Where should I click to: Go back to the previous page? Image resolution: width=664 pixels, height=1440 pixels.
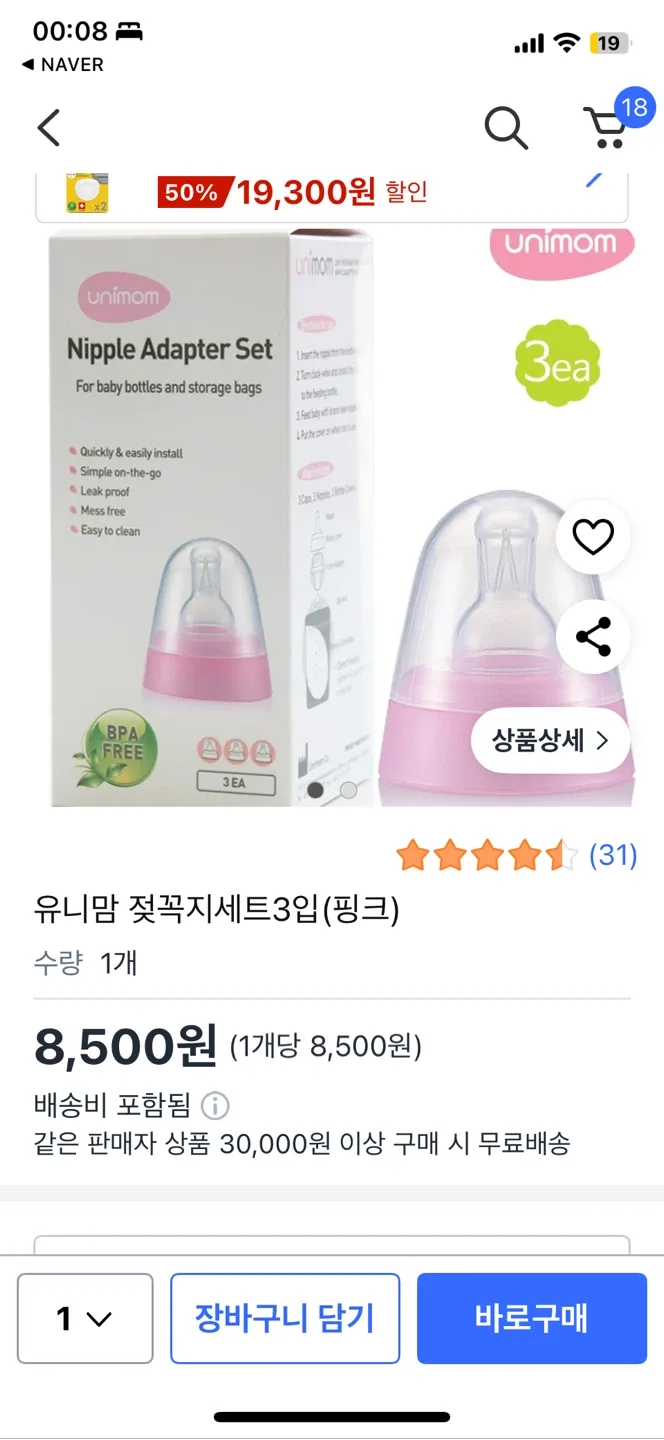(48, 128)
